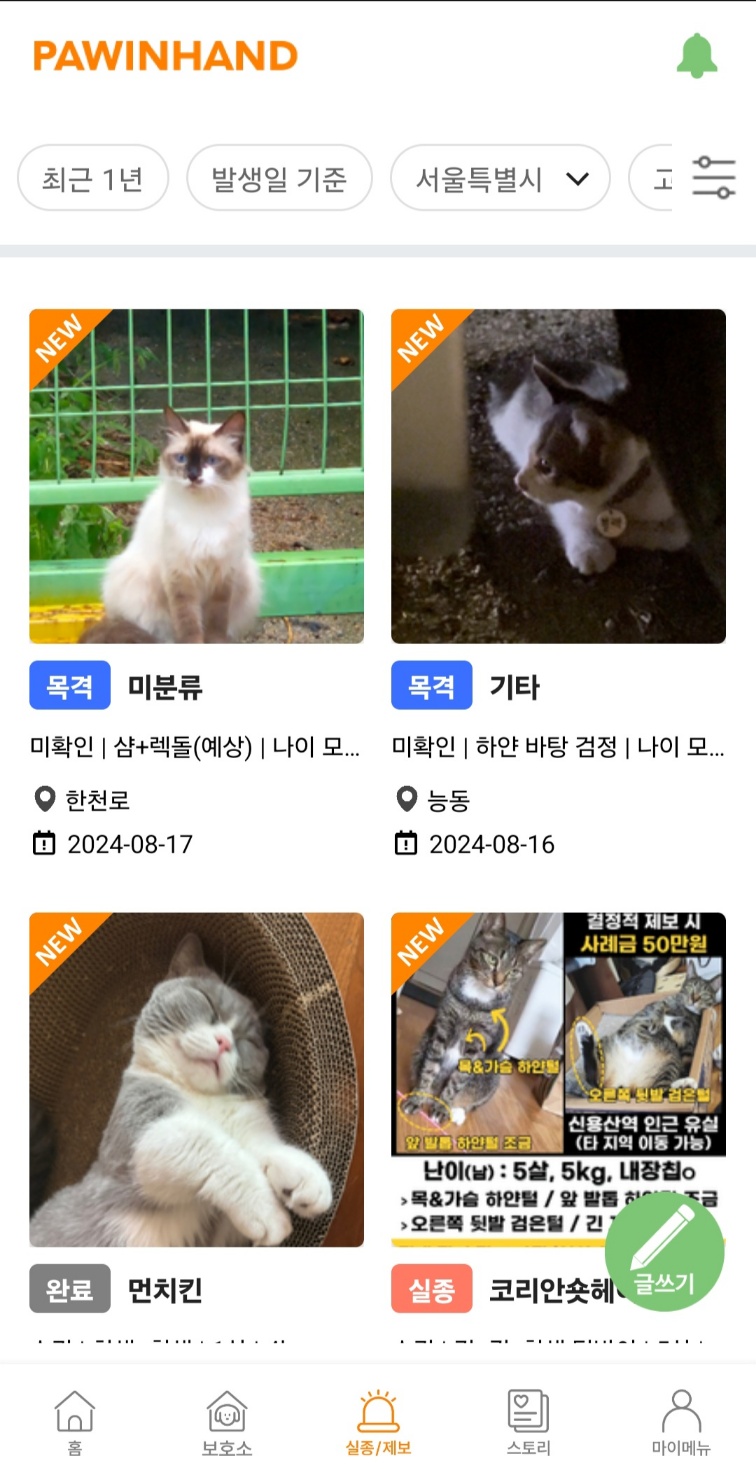Toggle the 발생일 기준 sort filter
This screenshot has height=1469, width=756.
point(279,177)
